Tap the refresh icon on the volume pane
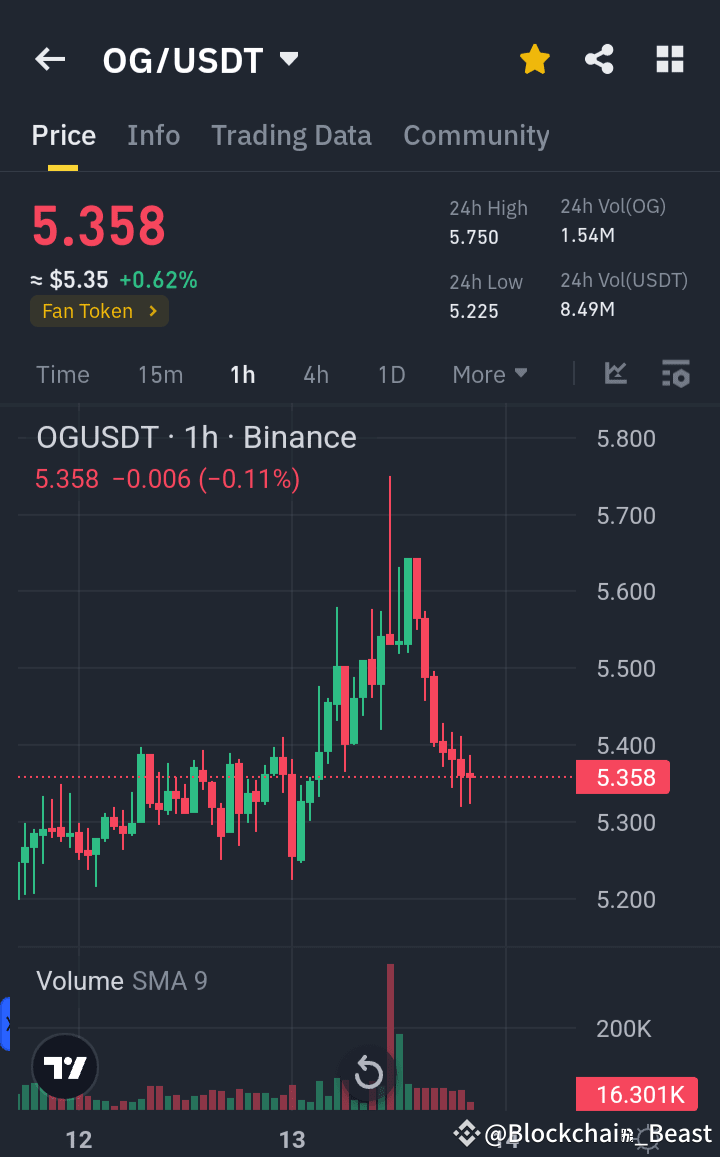This screenshot has height=1157, width=720. (367, 1072)
